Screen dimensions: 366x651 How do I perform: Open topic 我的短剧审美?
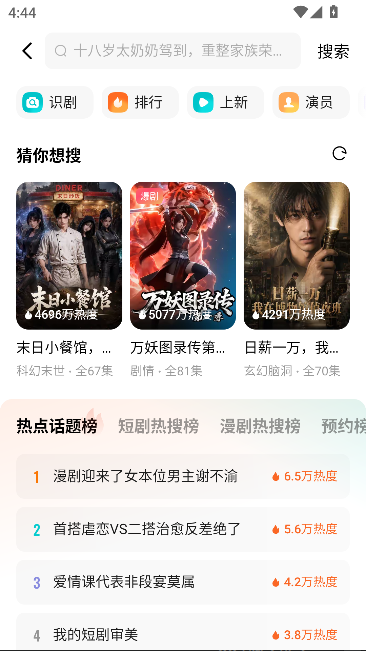coord(183,632)
